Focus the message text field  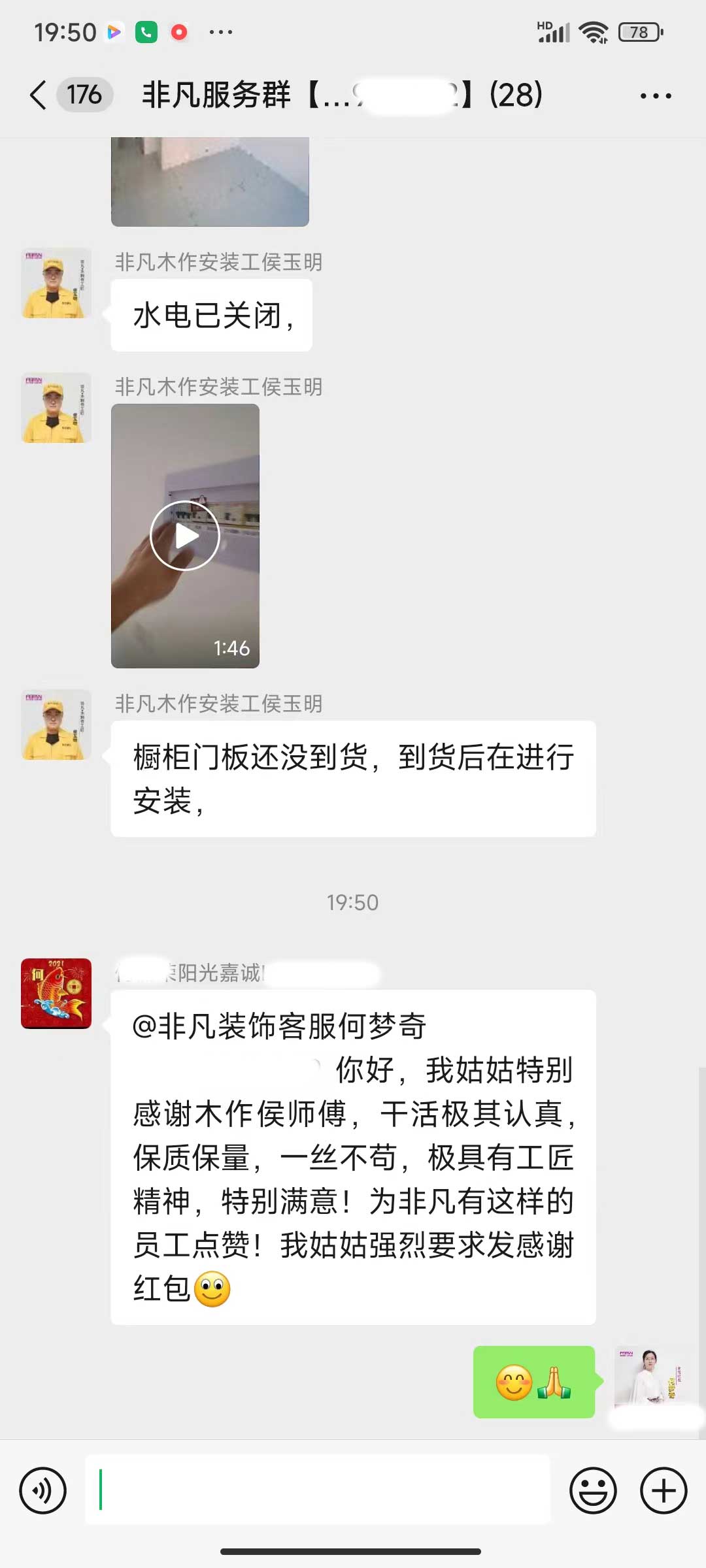coord(318,1491)
